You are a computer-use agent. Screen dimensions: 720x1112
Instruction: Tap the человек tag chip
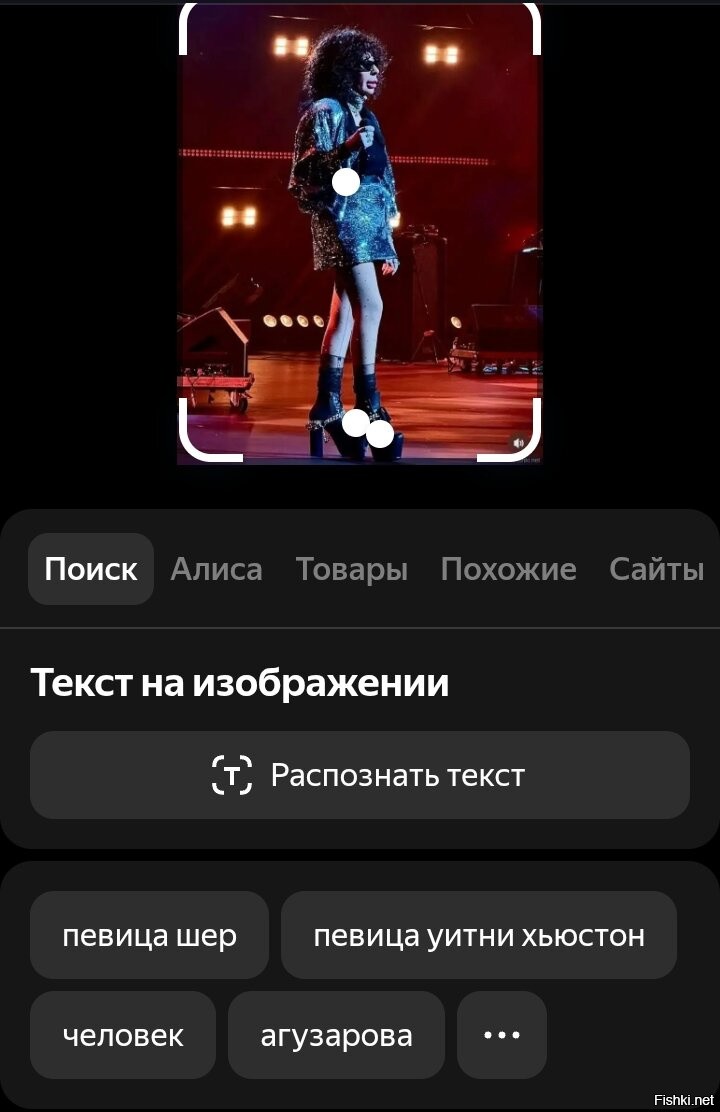click(x=123, y=1035)
